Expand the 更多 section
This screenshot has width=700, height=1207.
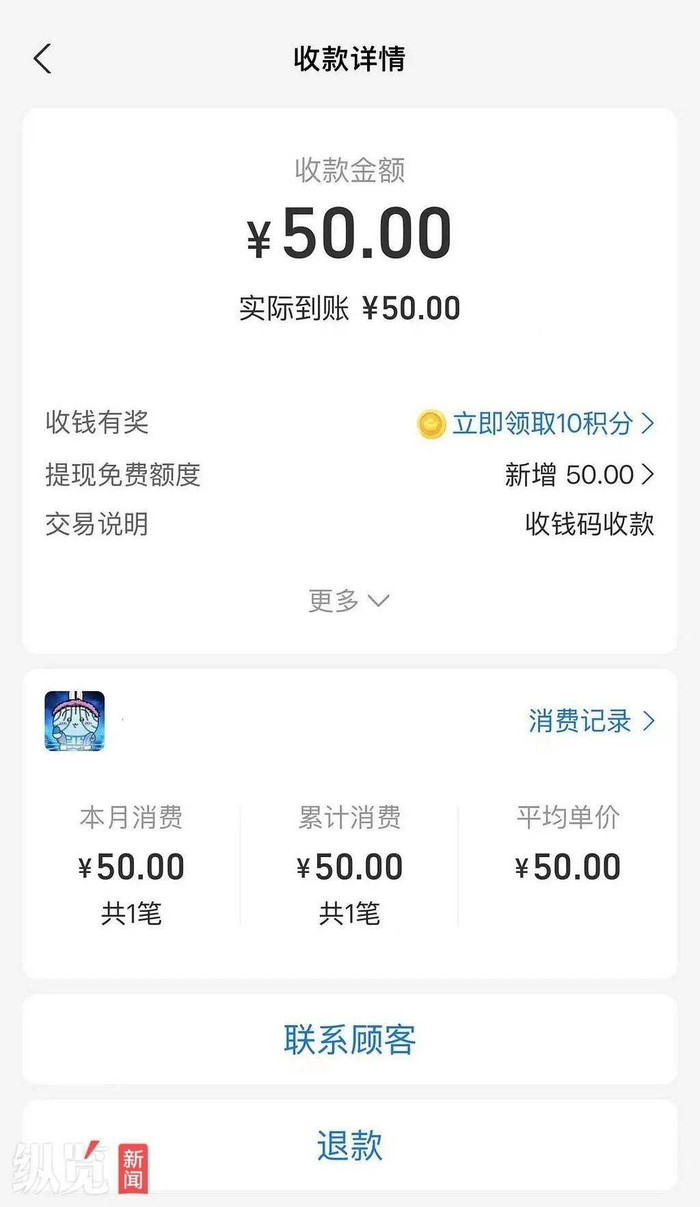349,600
